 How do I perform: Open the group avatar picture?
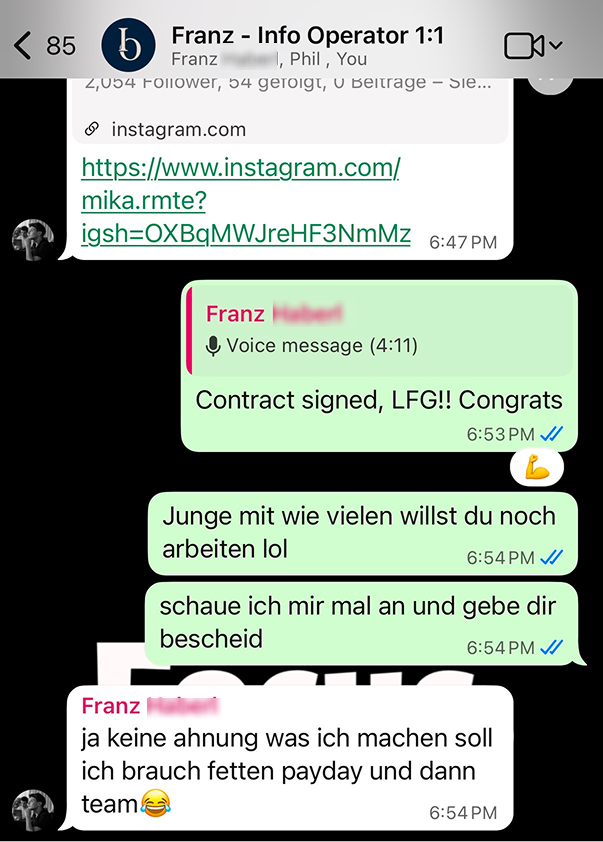click(x=129, y=45)
